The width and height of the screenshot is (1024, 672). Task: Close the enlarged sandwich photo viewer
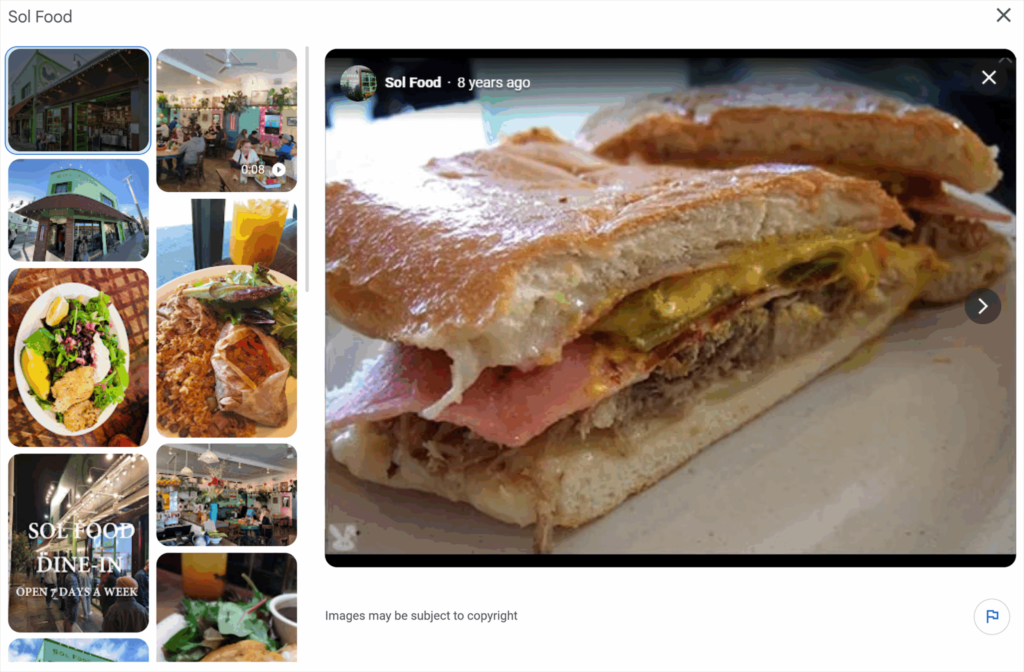[988, 78]
